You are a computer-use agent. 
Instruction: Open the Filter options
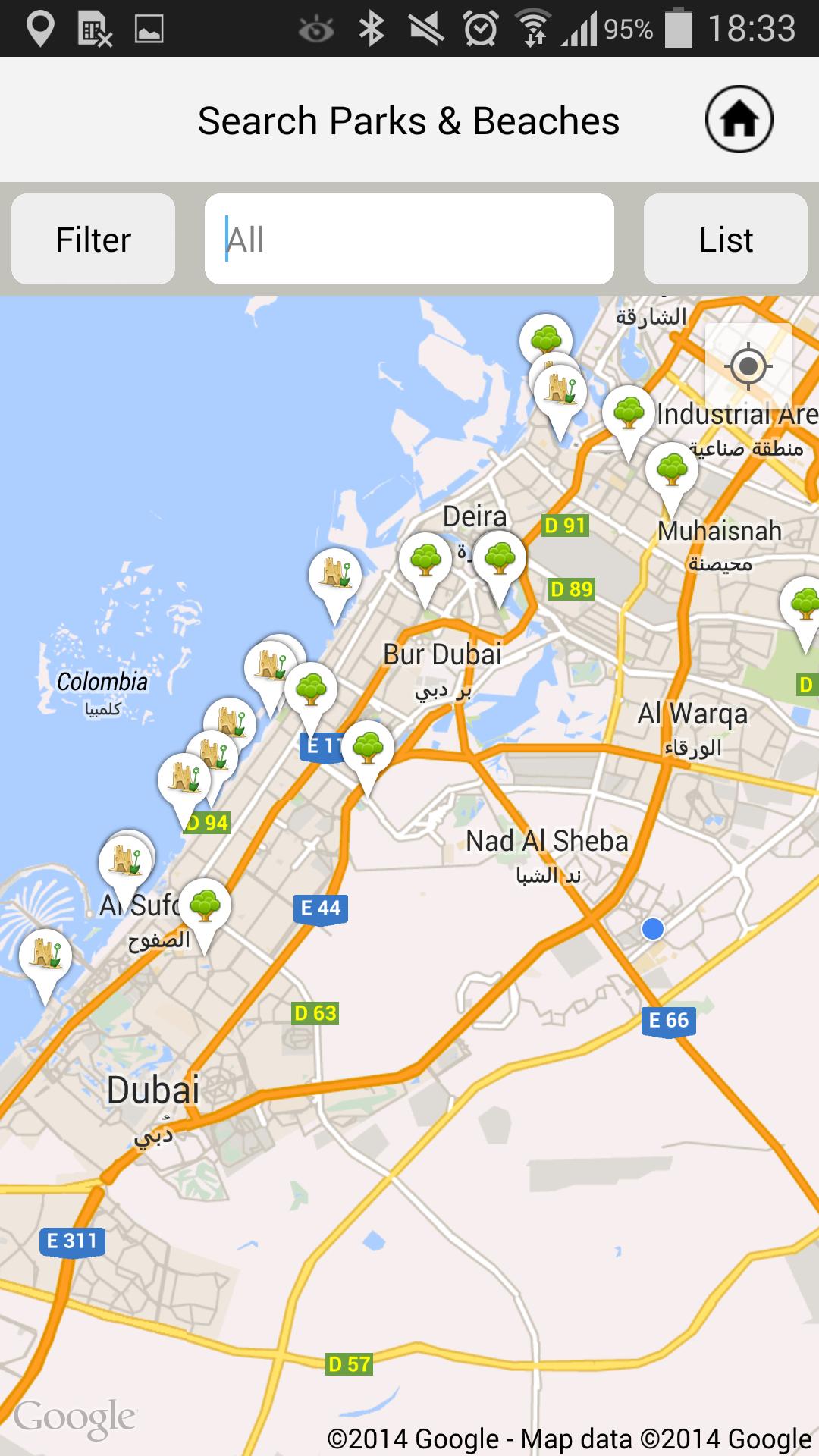(93, 240)
